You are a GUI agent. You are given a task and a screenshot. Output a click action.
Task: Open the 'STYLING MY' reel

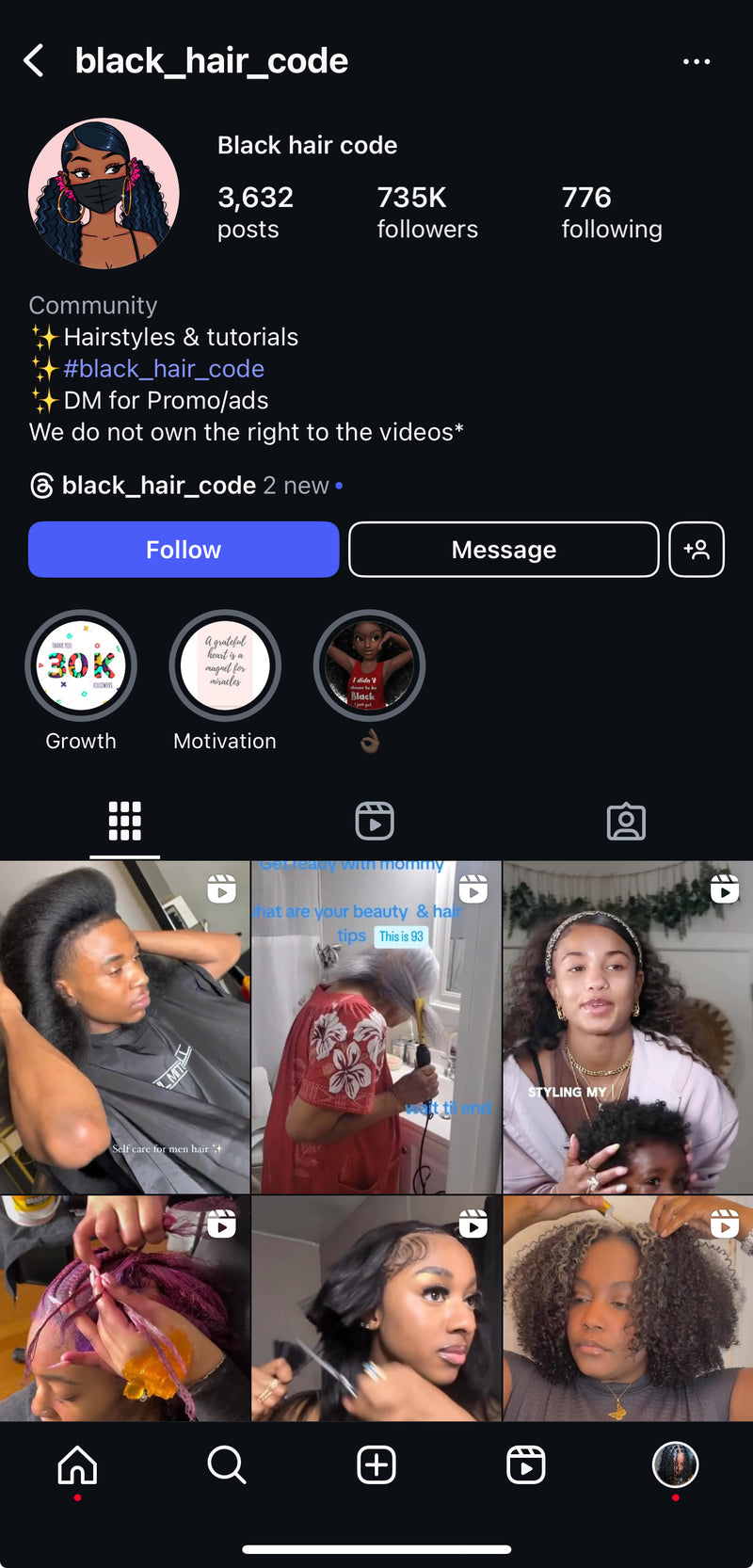628,1027
